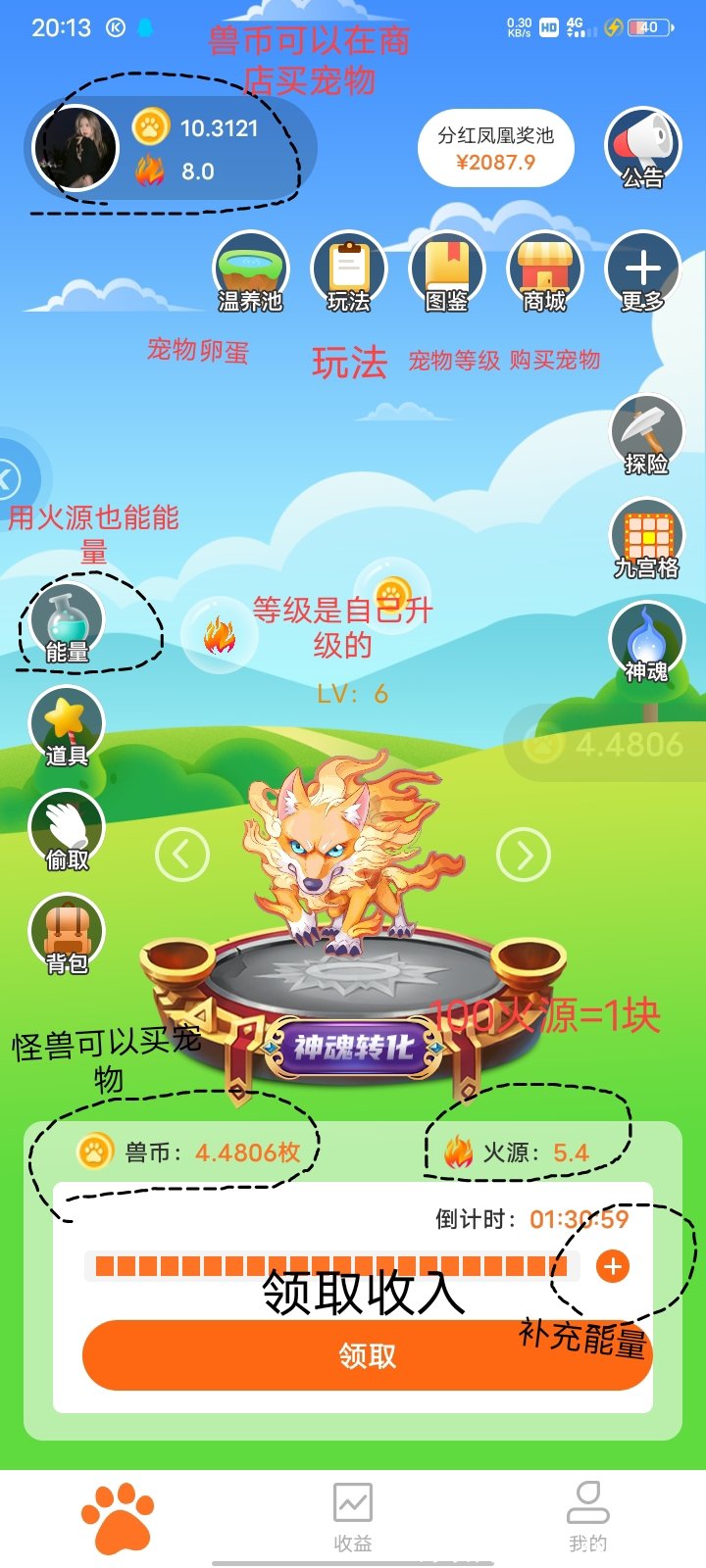Expand the 更多 more options

[x=642, y=270]
